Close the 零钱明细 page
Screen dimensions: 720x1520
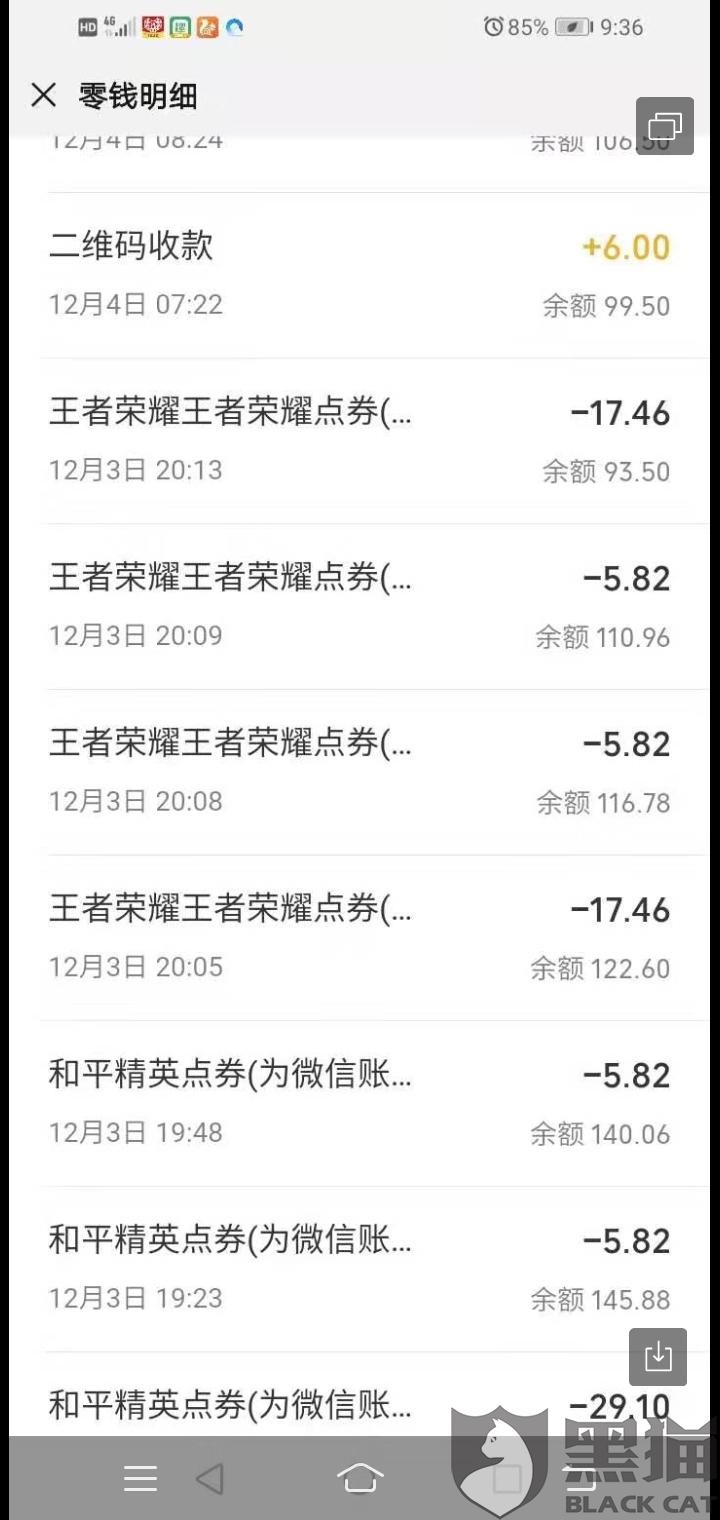43,95
